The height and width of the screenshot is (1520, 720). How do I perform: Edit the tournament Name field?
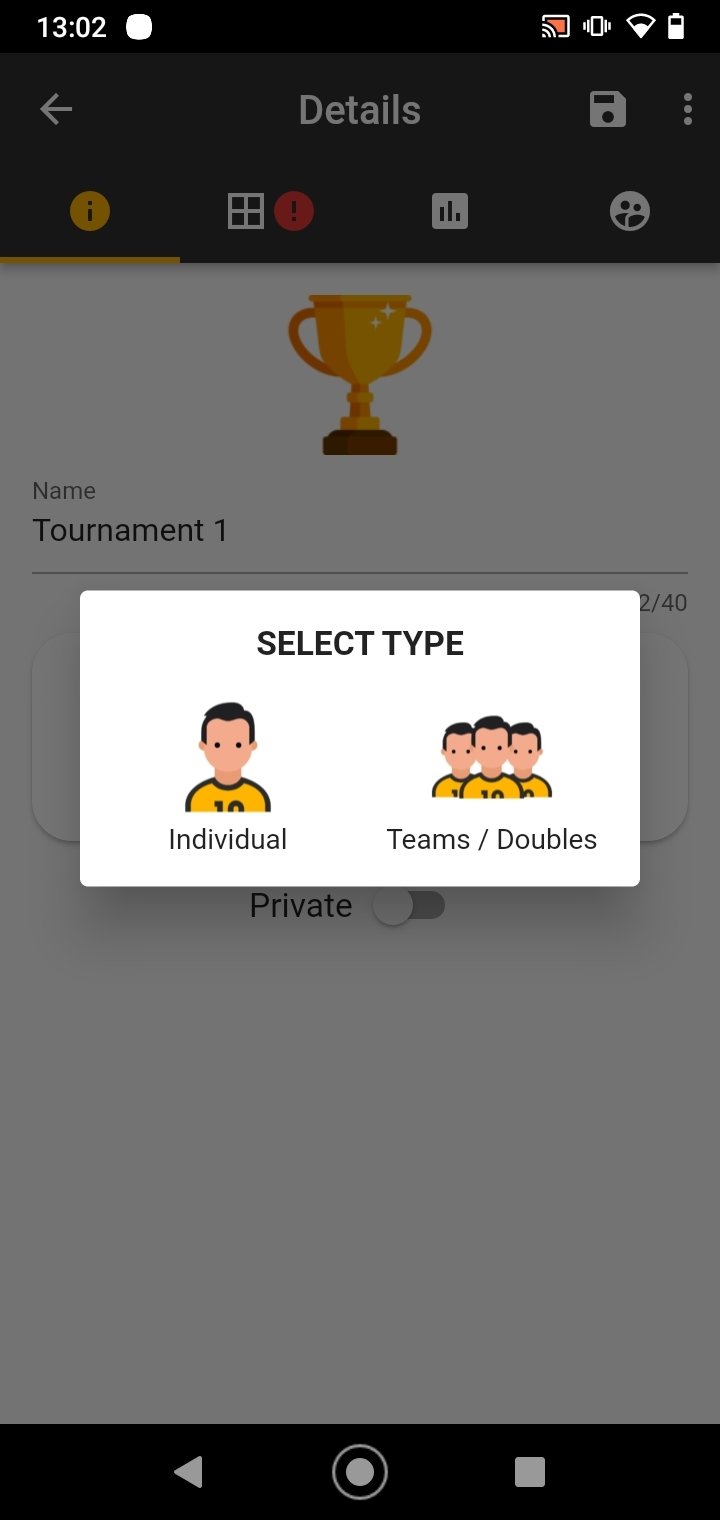point(360,531)
